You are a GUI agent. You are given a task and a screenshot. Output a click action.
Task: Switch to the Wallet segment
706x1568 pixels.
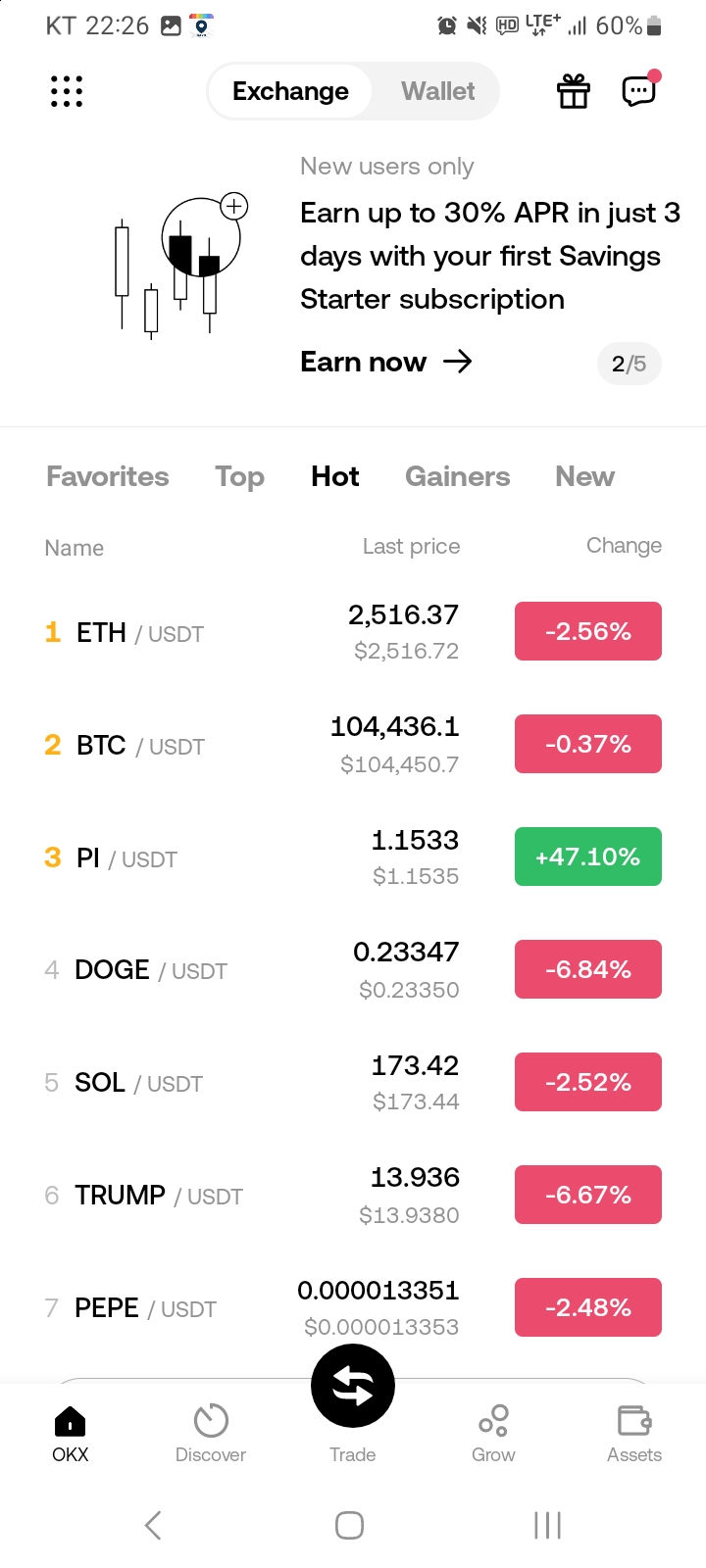tap(437, 91)
